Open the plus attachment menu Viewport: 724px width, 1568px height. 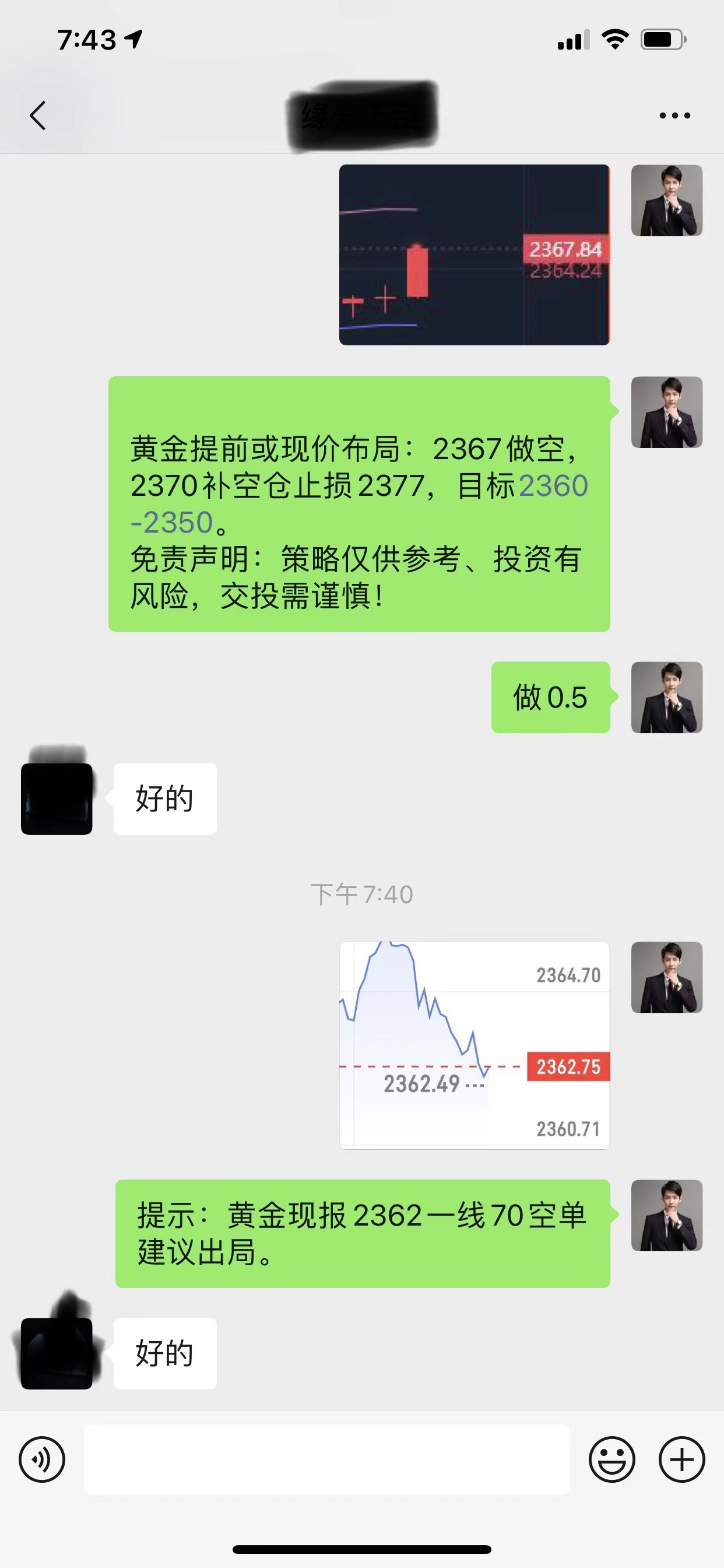tap(681, 1459)
